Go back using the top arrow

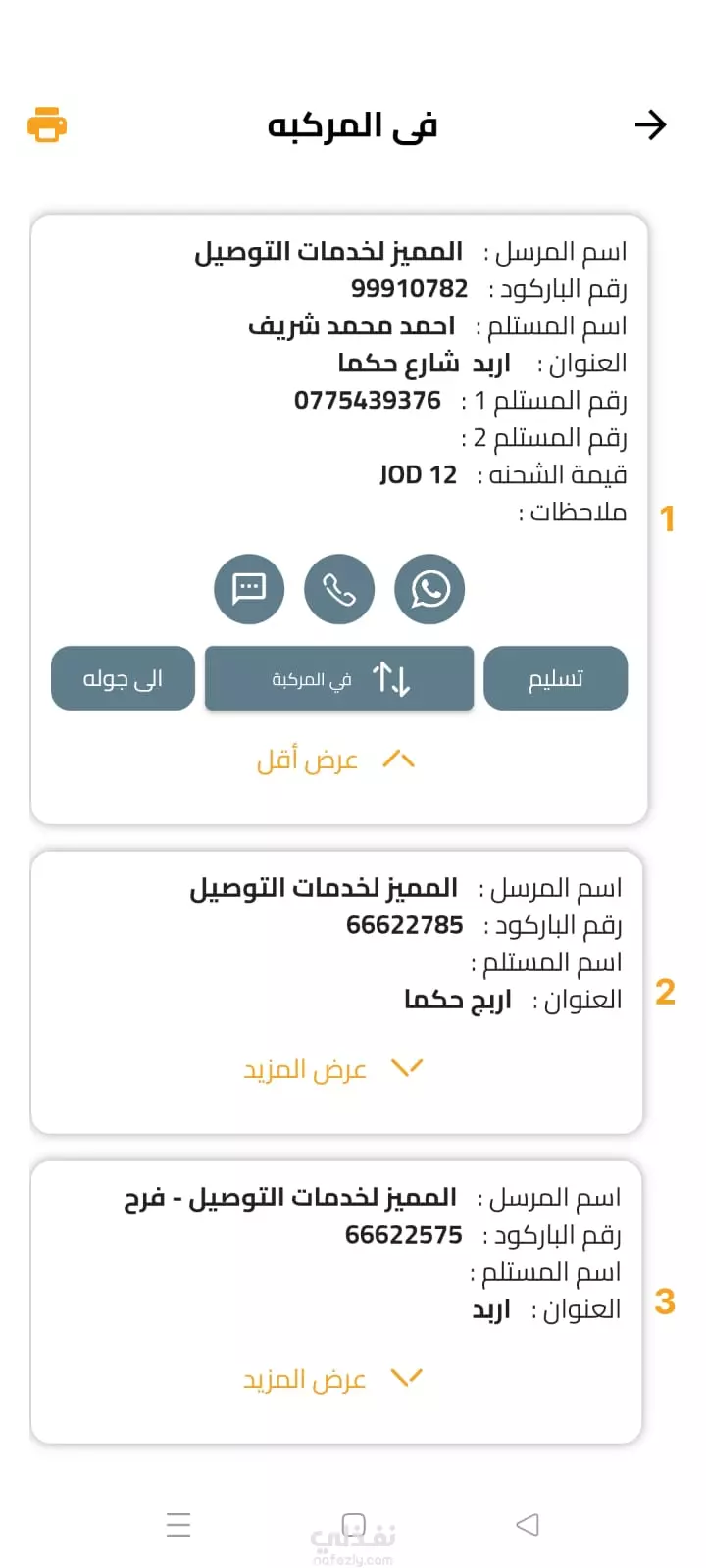click(650, 124)
